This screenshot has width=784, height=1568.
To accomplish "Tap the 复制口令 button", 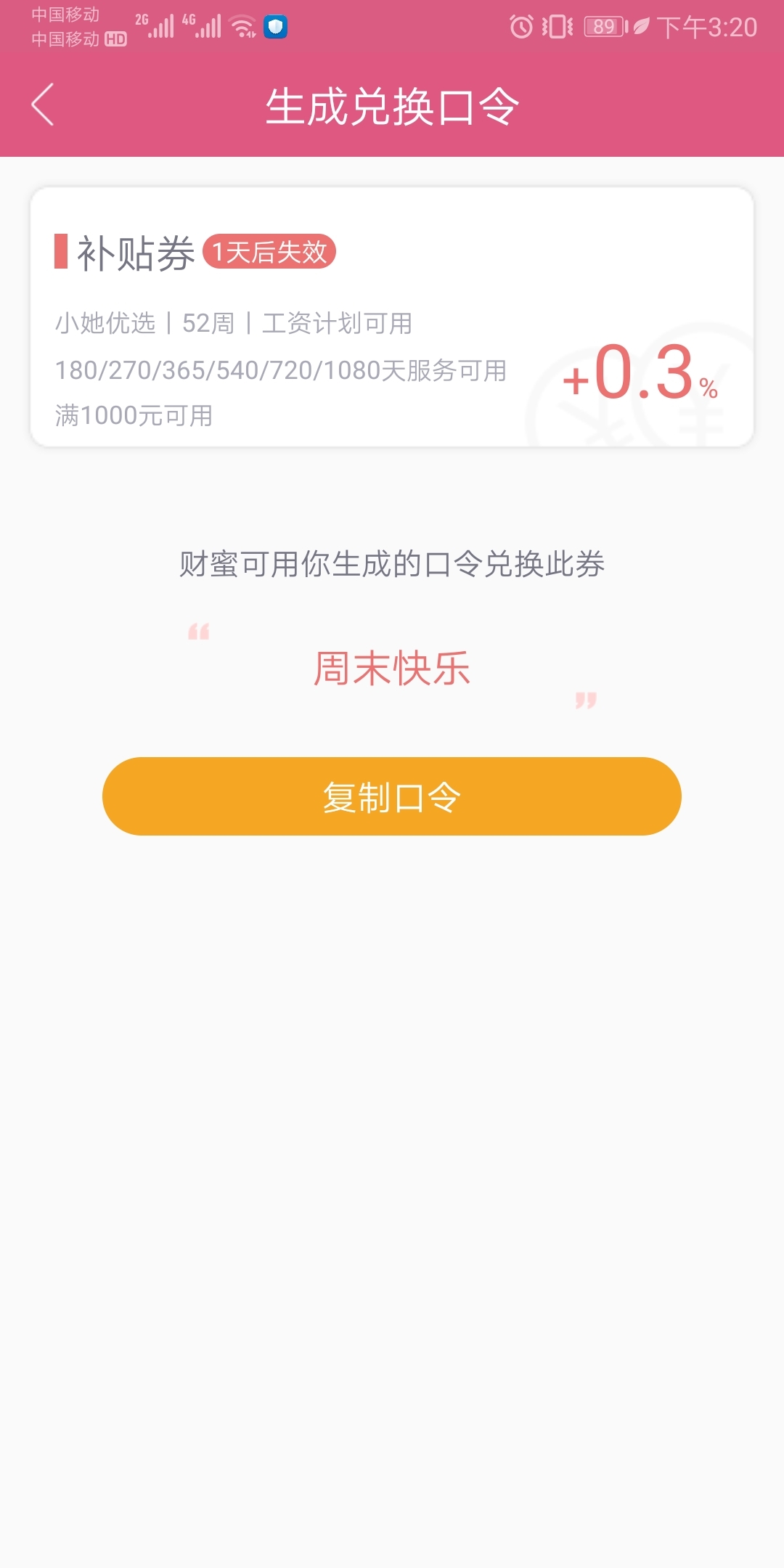I will tap(392, 796).
